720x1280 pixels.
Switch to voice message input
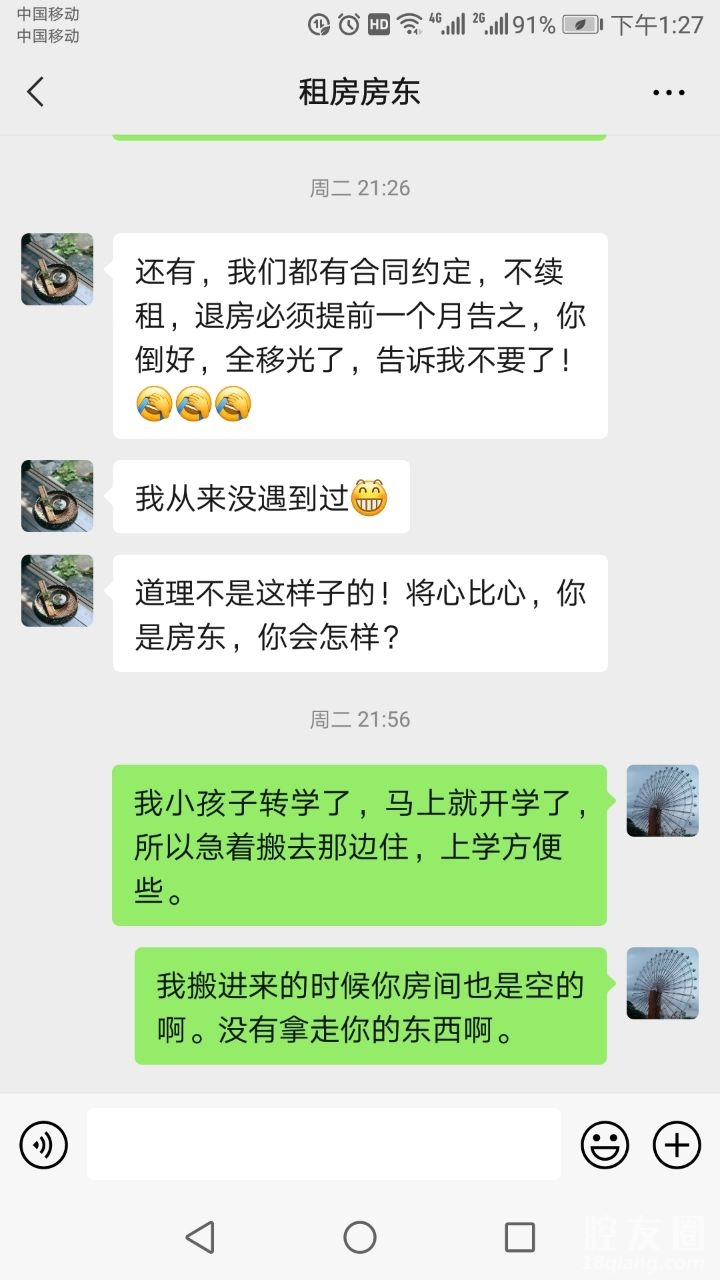(x=44, y=1144)
